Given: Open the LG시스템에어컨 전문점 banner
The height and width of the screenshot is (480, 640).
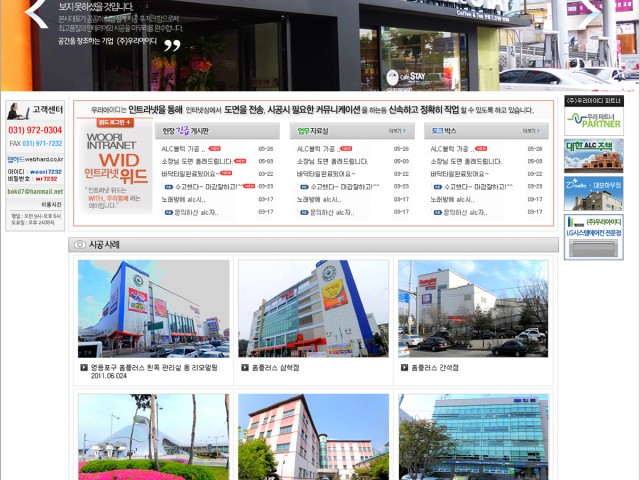Looking at the screenshot, I should pos(593,237).
